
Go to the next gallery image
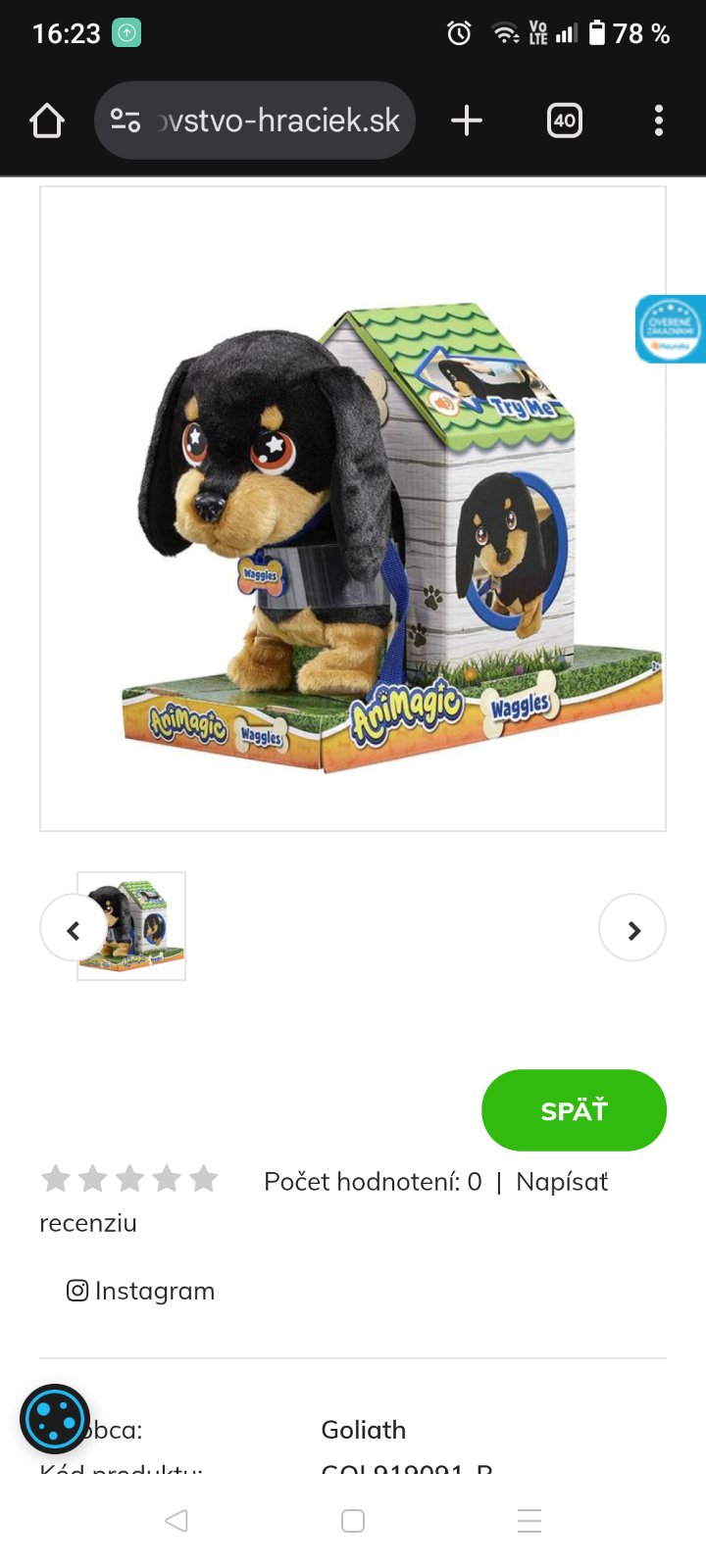pyautogui.click(x=632, y=929)
